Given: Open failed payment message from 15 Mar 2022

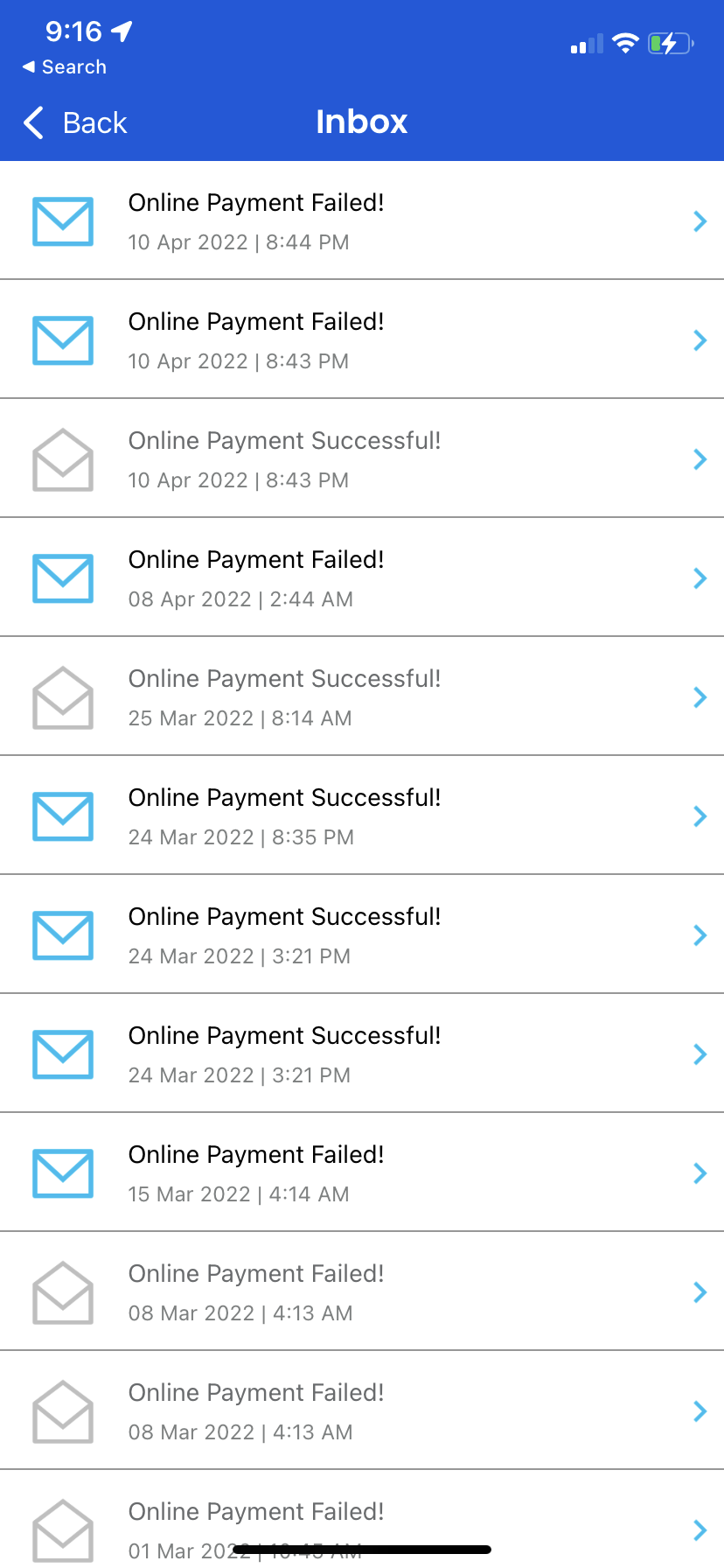Looking at the screenshot, I should click(x=361, y=1173).
